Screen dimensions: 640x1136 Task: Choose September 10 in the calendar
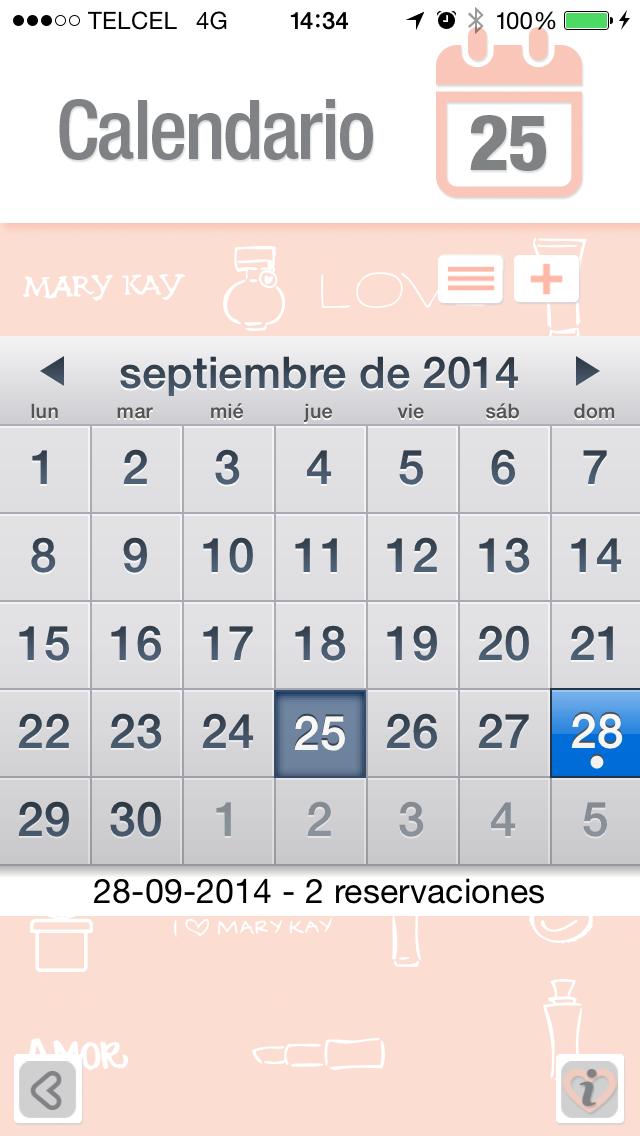228,557
